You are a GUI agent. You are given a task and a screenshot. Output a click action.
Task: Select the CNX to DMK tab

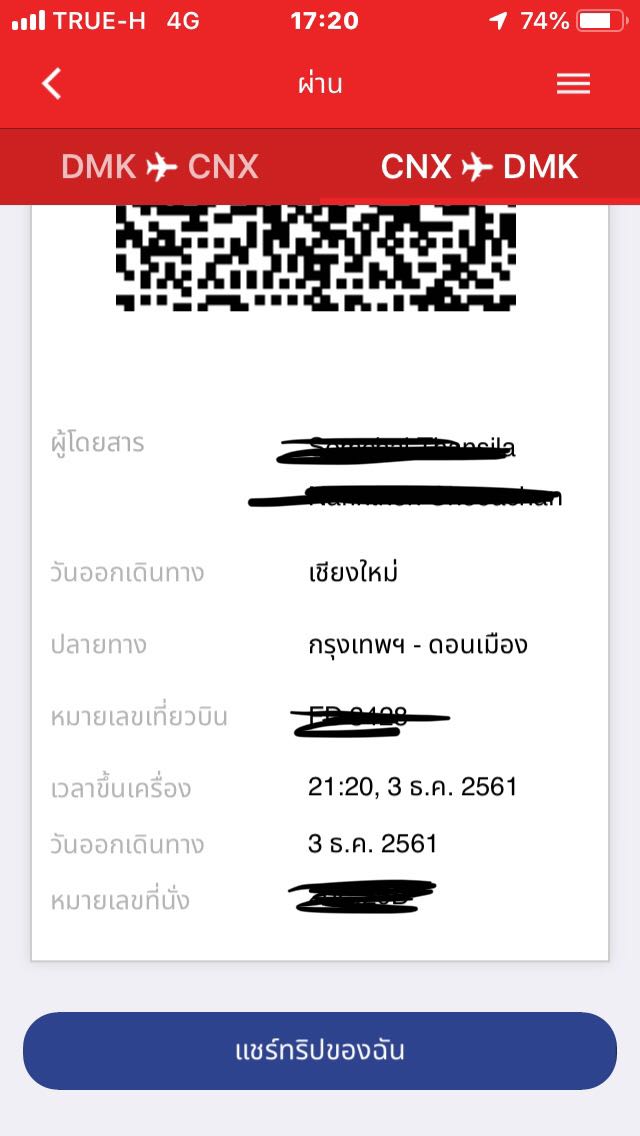coord(479,167)
